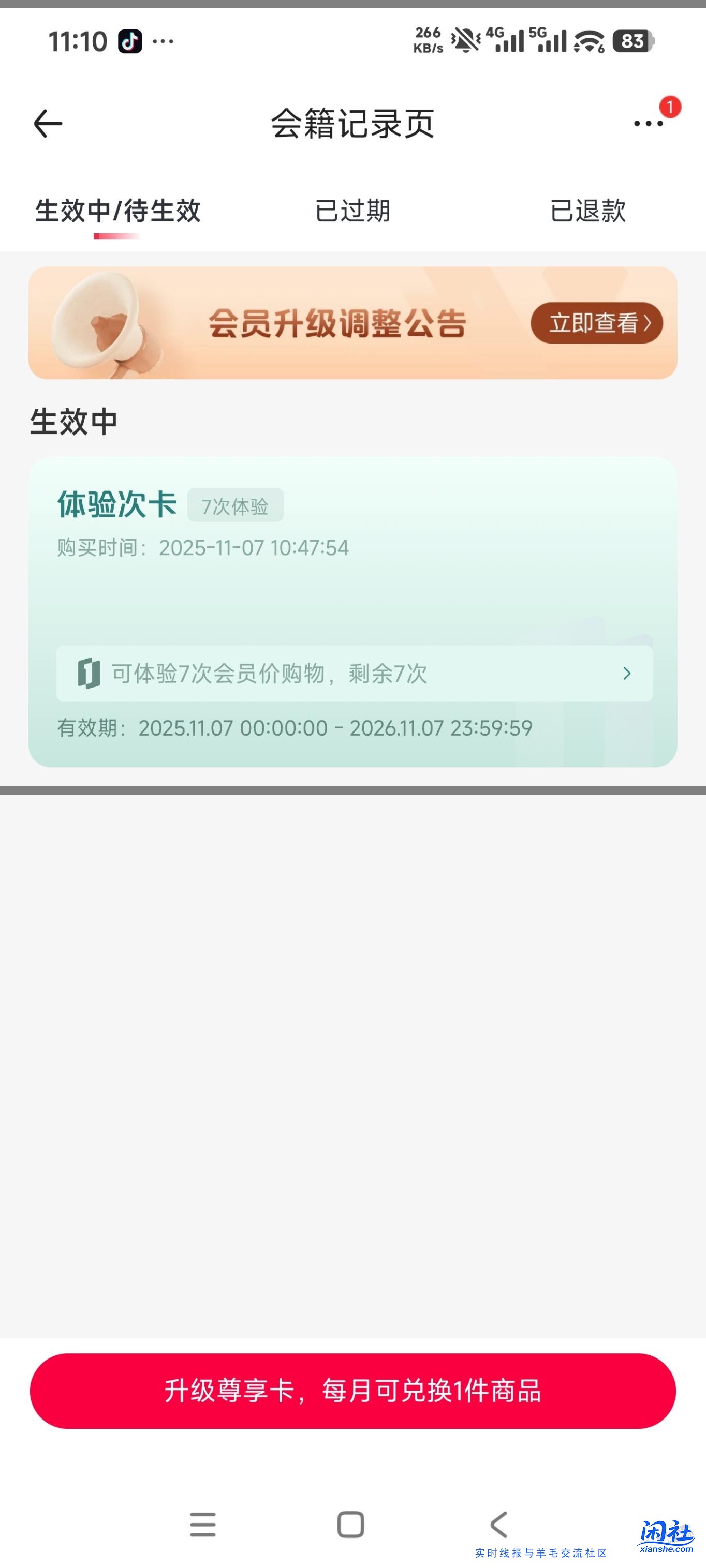
Task: Tap the system back button at bottom right
Action: [498, 1525]
